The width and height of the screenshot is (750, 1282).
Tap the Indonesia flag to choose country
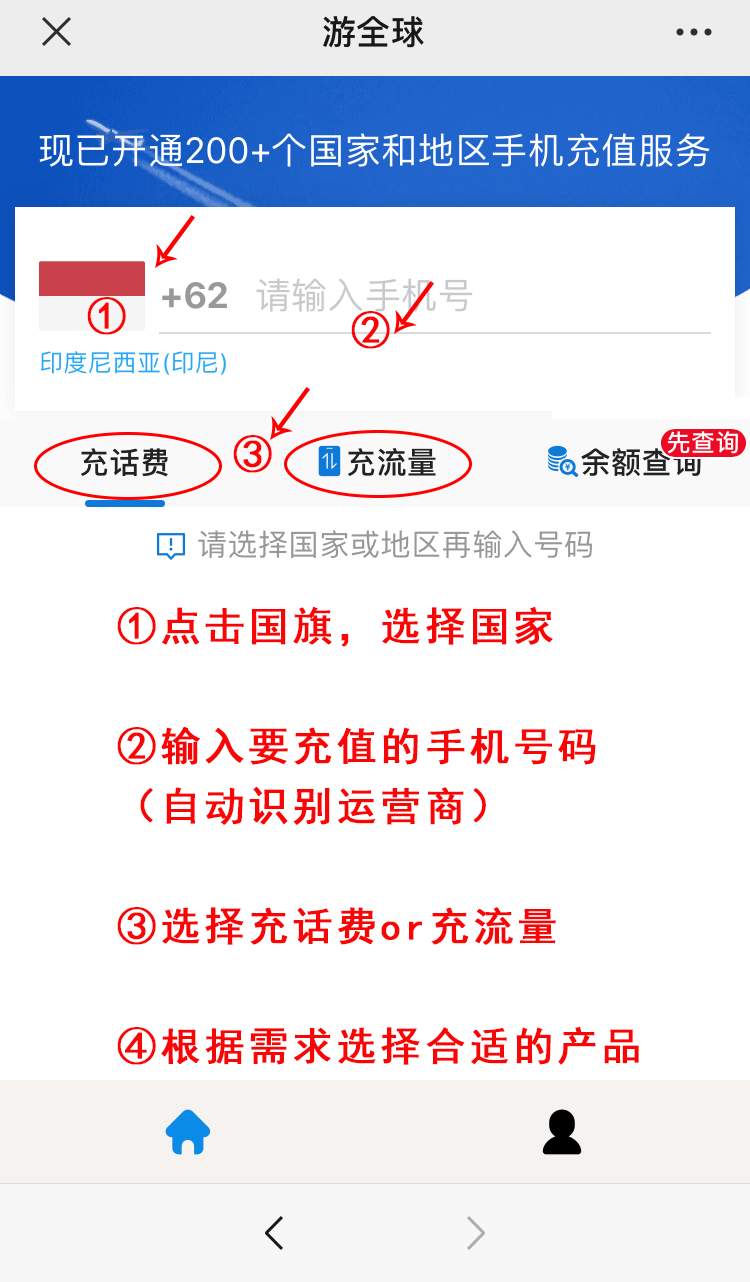coord(92,296)
